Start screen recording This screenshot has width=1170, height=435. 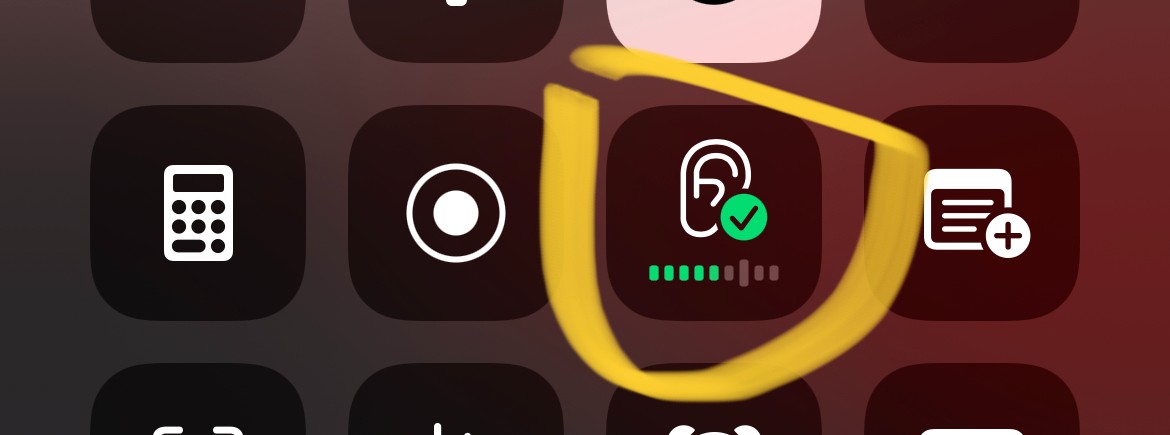456,212
